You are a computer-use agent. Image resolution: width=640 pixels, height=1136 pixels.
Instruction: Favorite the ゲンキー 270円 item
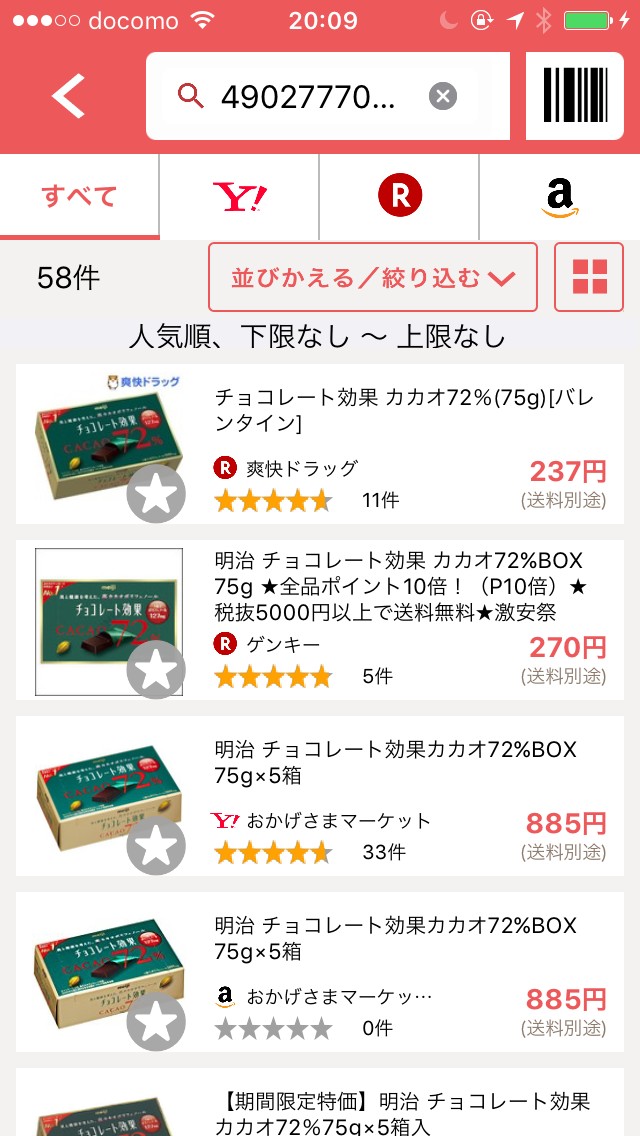[x=156, y=670]
